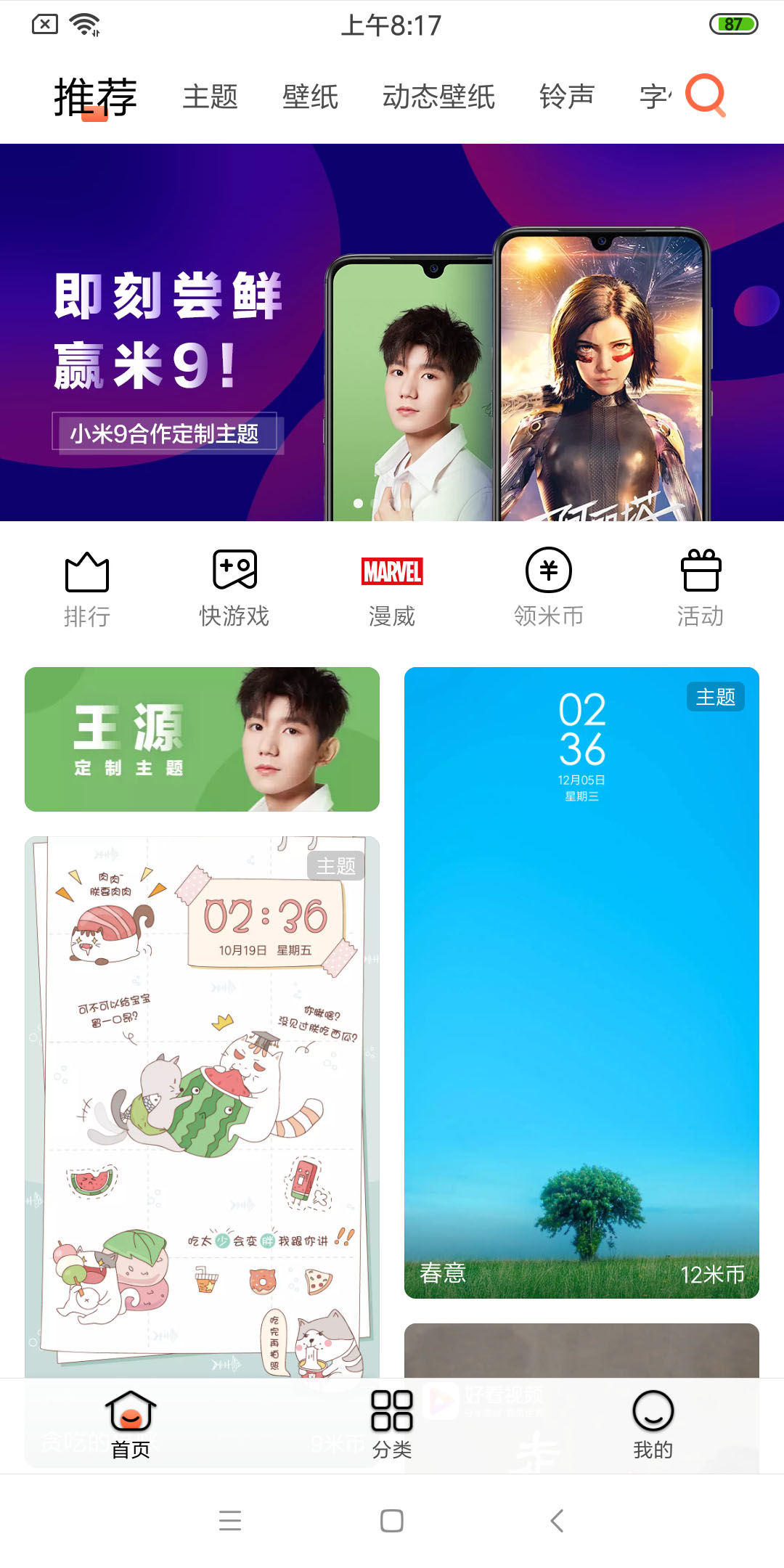The width and height of the screenshot is (784, 1568).
Task: Switch to the 主题 tab
Action: point(210,97)
